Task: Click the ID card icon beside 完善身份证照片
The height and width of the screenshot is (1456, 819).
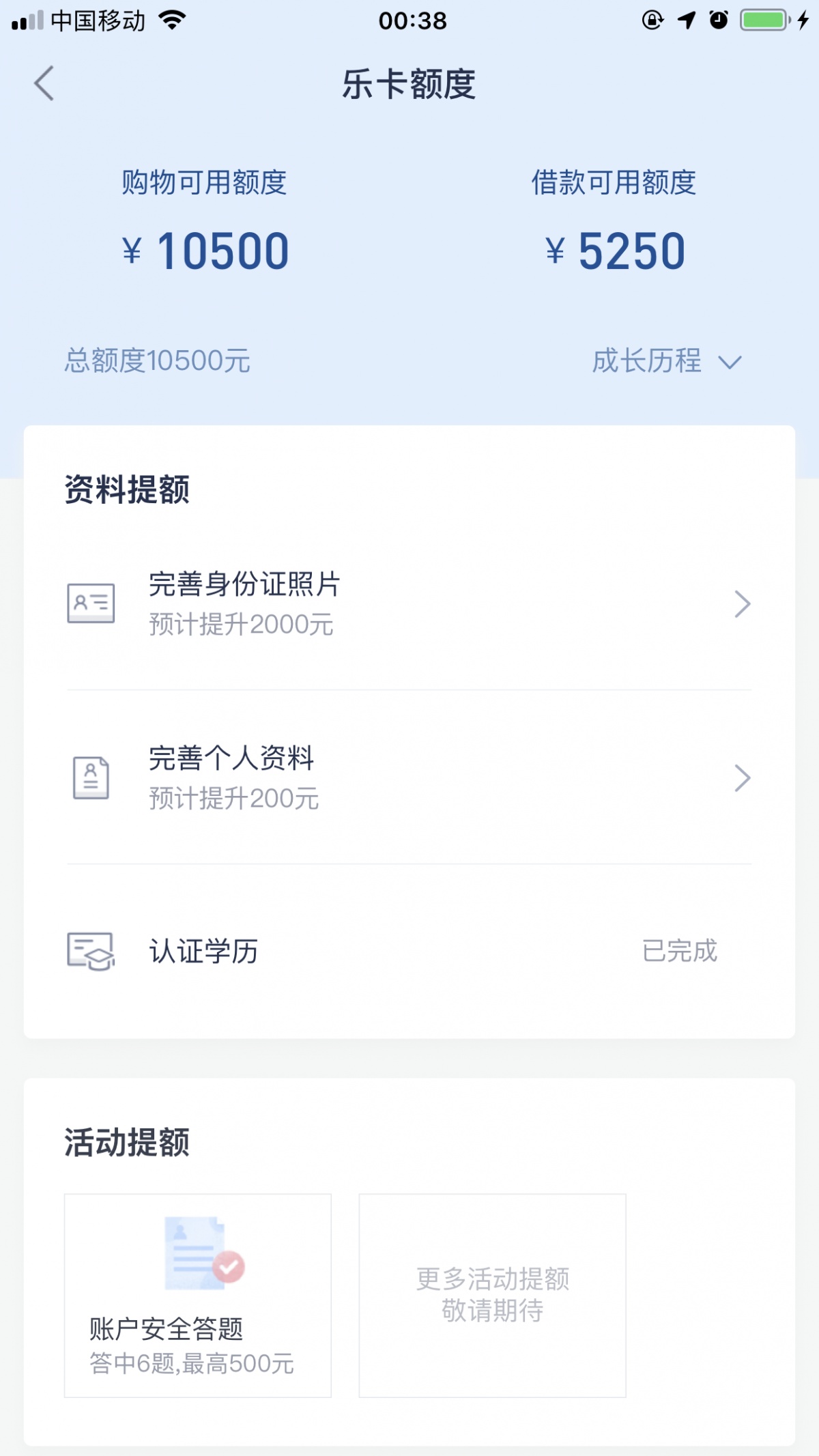Action: (91, 603)
